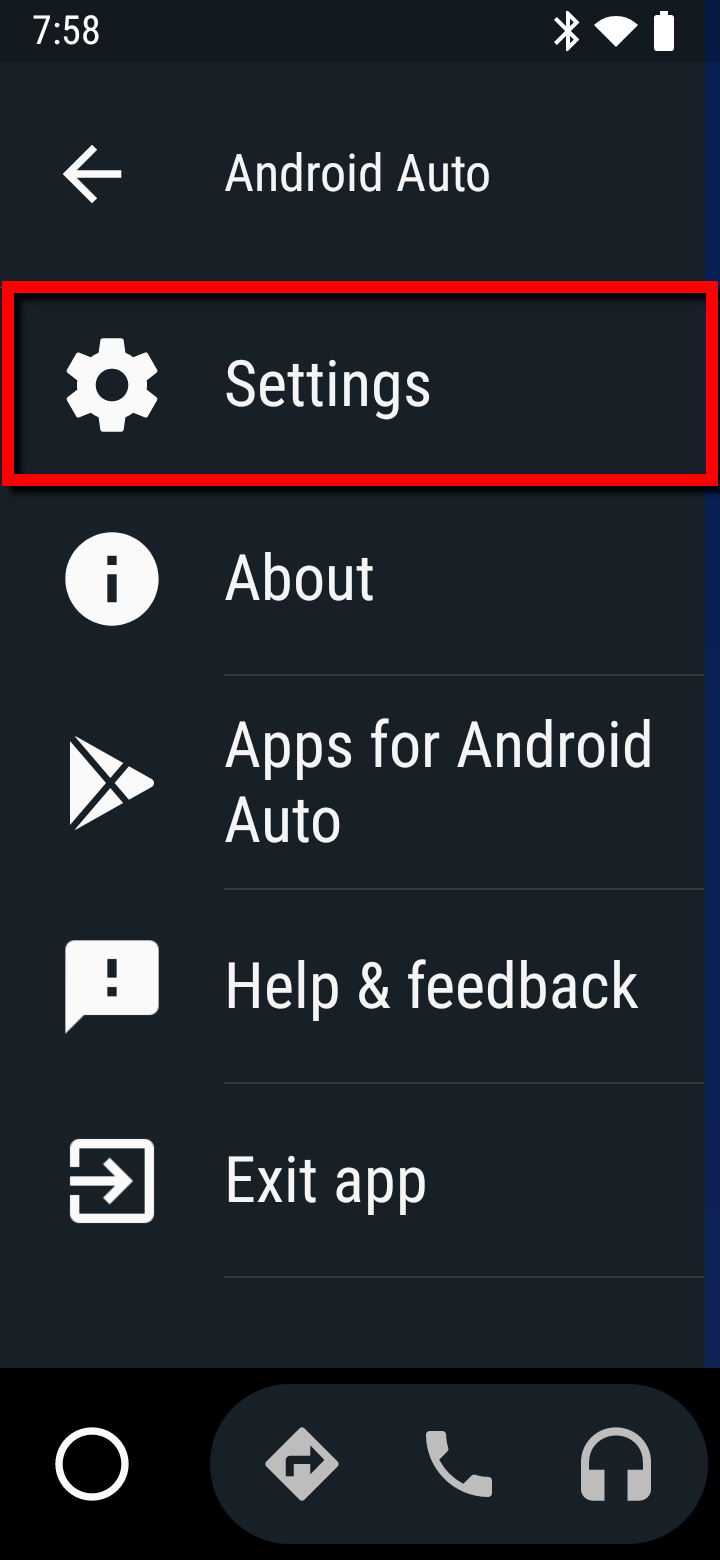Open the About row
720x1560 pixels.
[360, 579]
